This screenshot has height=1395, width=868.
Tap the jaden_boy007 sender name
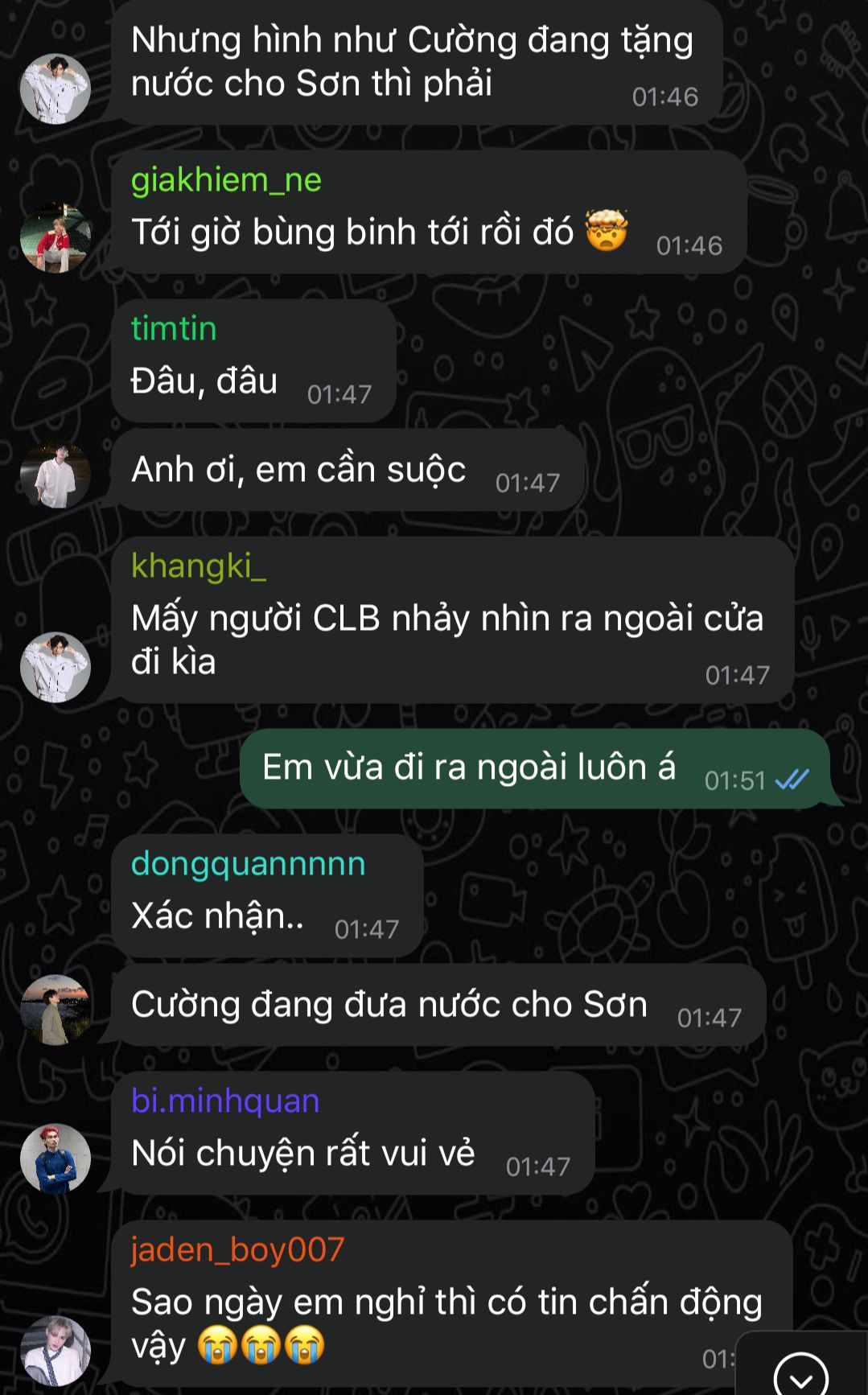(238, 1249)
